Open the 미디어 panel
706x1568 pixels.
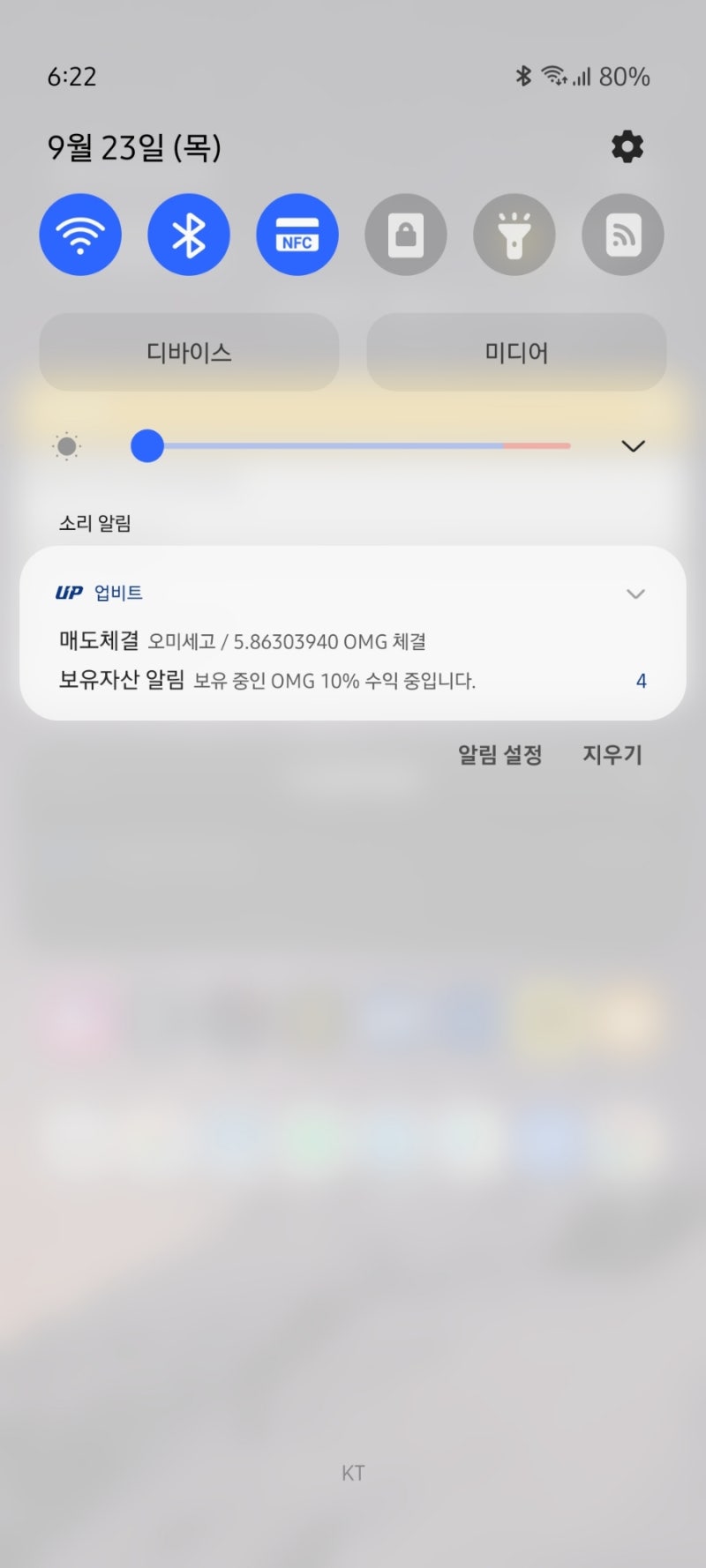[x=516, y=352]
